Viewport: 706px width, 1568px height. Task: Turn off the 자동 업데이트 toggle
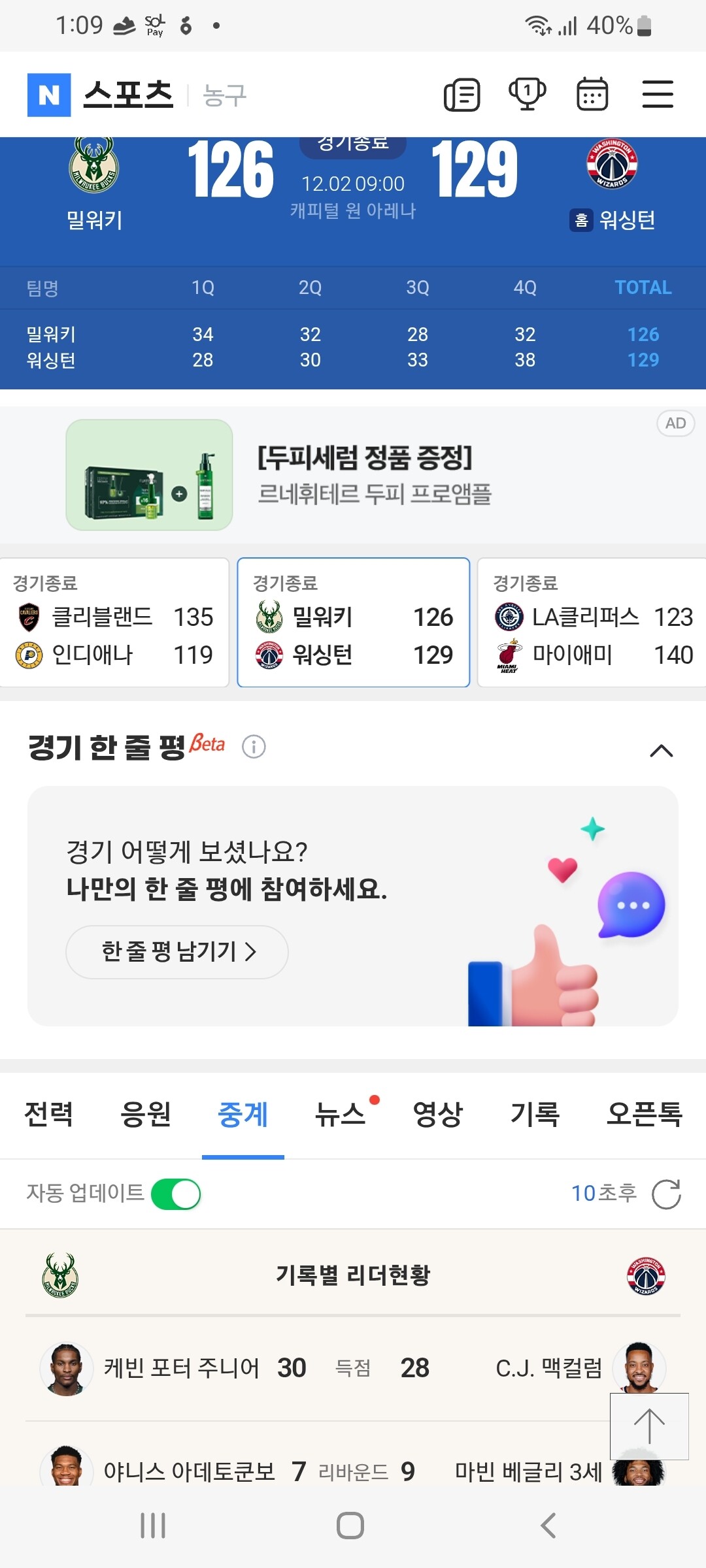click(176, 1194)
